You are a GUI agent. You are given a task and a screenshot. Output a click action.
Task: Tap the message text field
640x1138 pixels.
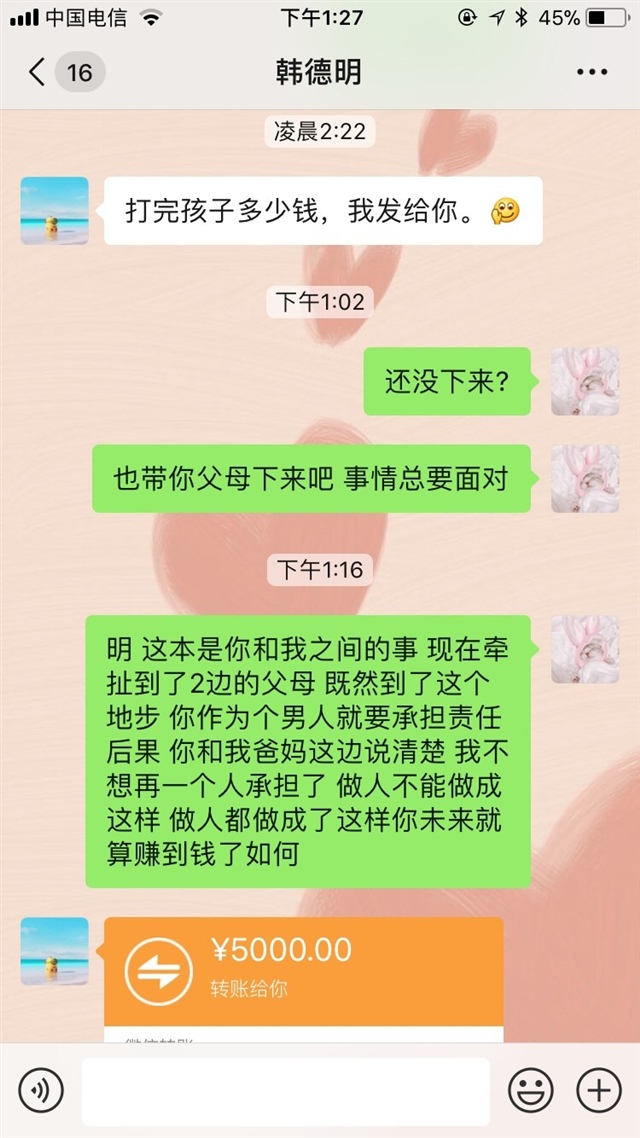point(285,1091)
